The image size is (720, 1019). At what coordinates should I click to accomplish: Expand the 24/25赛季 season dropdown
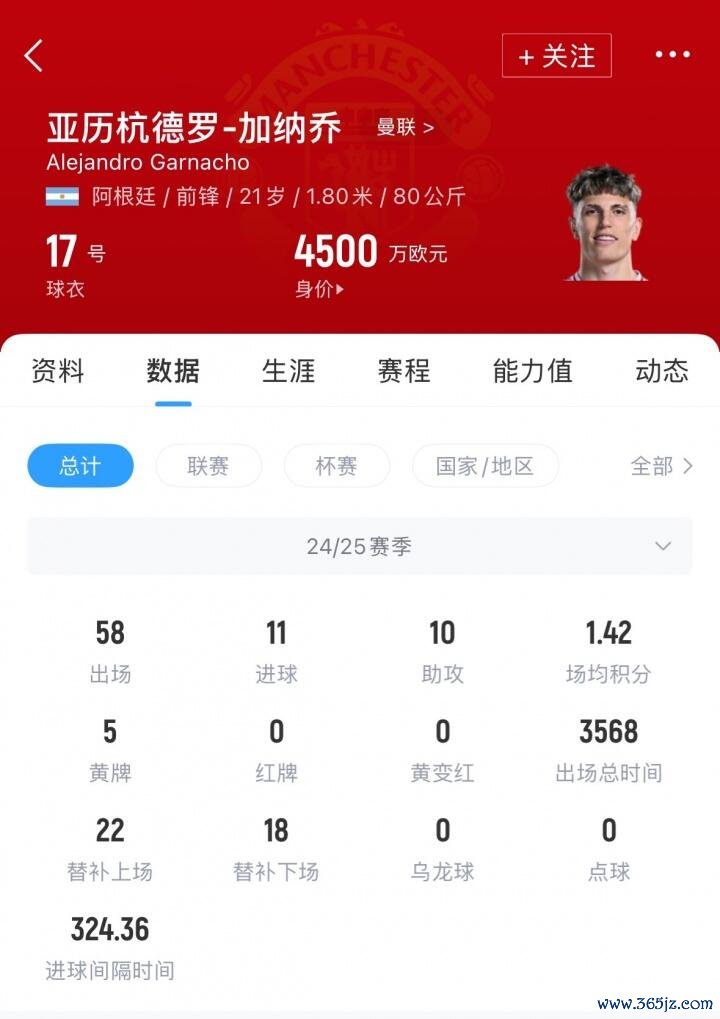pos(360,546)
